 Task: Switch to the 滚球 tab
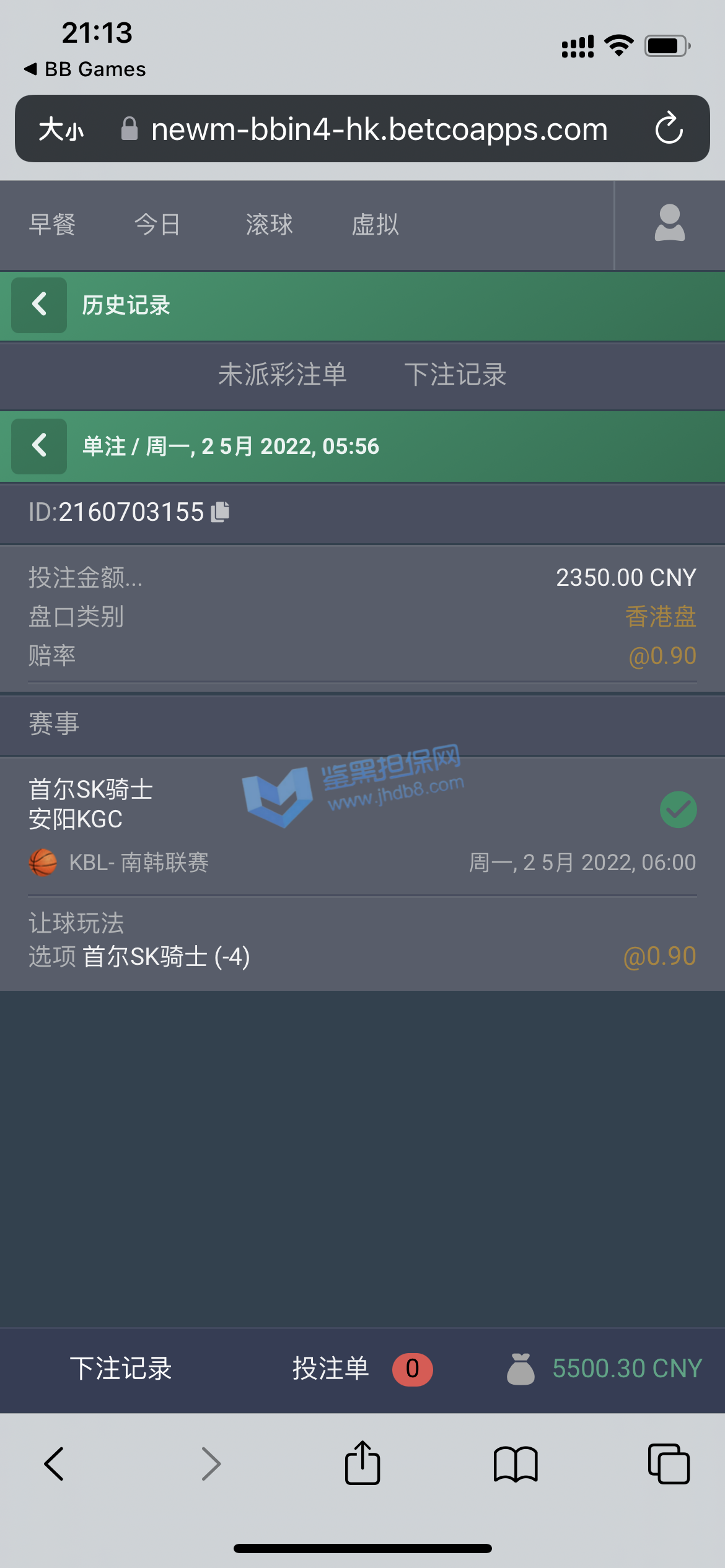pos(269,224)
